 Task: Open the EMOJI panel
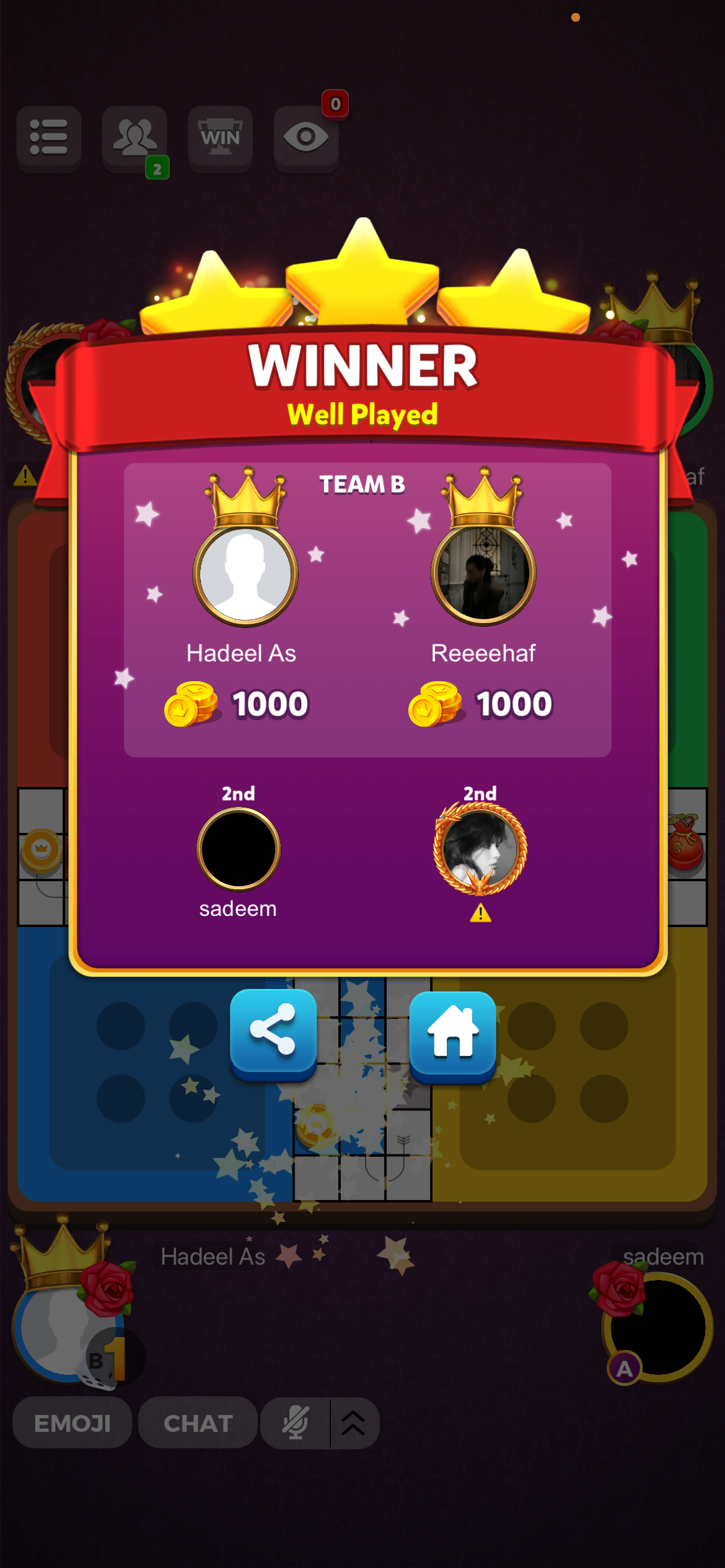tap(72, 1423)
